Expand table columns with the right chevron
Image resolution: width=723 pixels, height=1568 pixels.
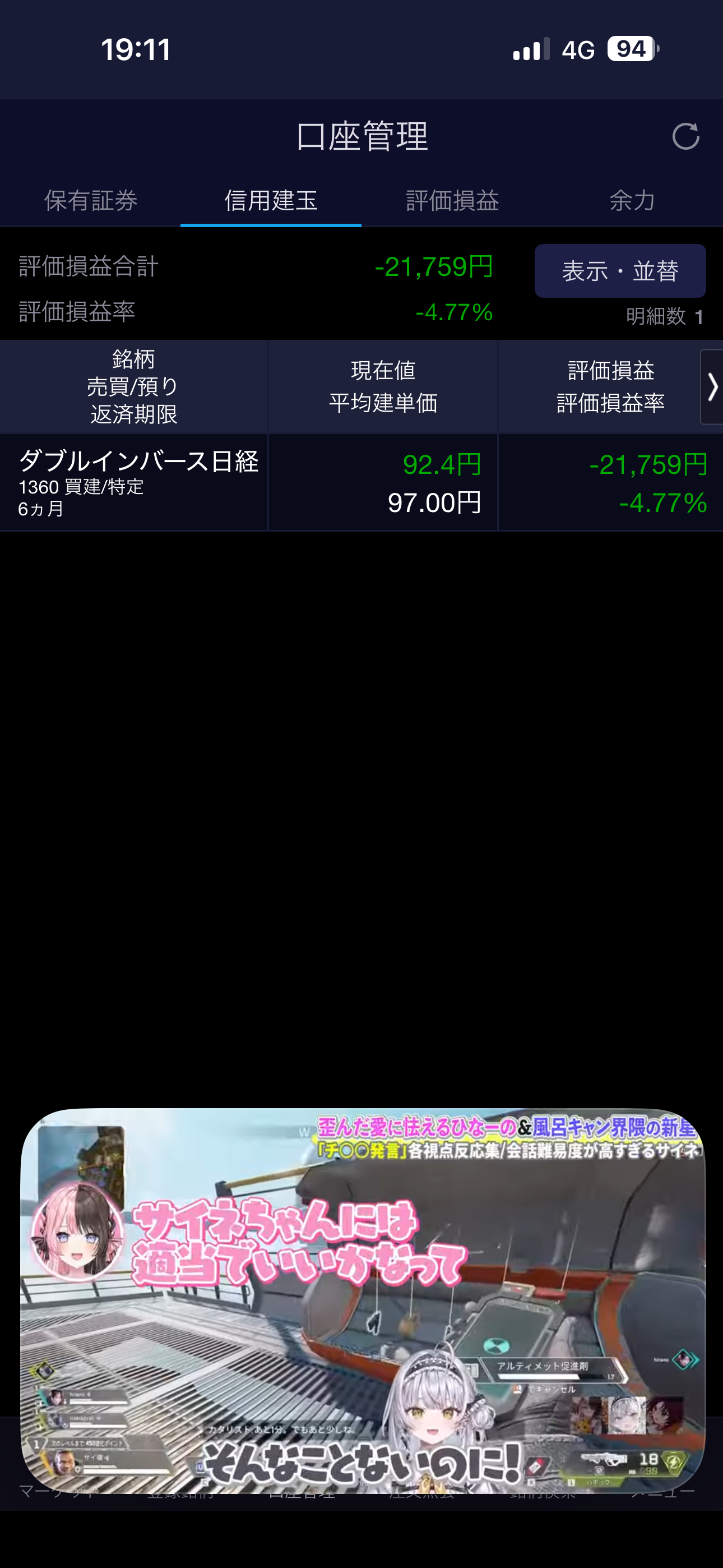[711, 387]
